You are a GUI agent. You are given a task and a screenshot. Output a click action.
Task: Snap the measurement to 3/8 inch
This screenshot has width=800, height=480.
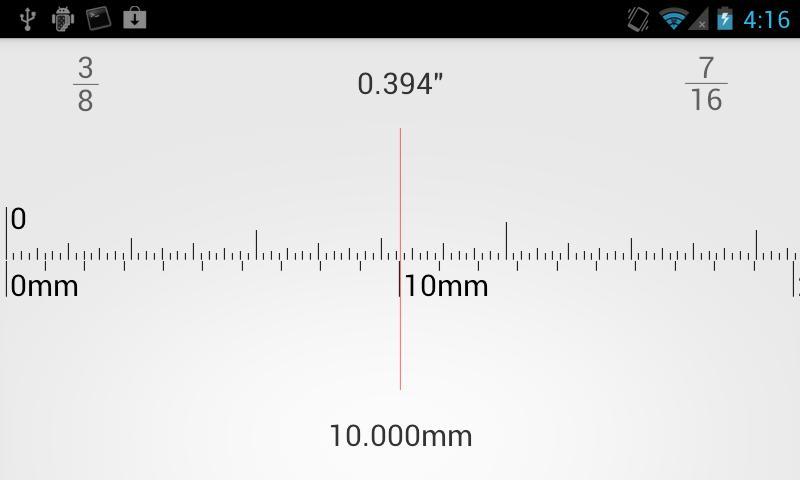click(85, 85)
